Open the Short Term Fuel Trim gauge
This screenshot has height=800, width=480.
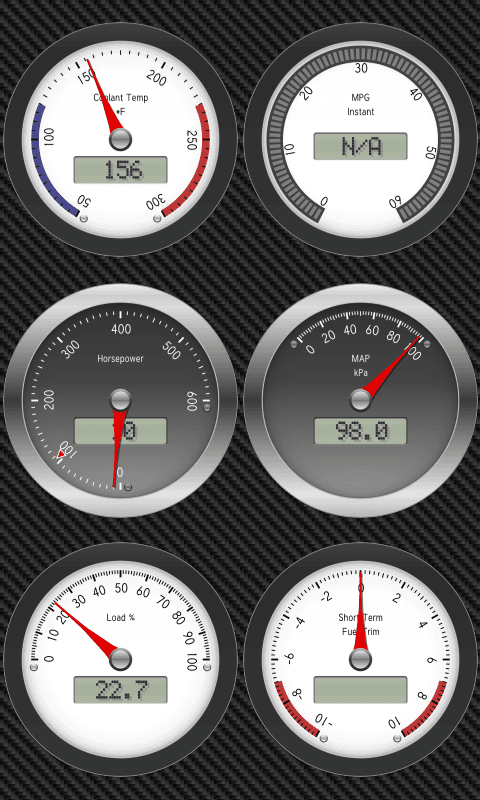pyautogui.click(x=360, y=659)
